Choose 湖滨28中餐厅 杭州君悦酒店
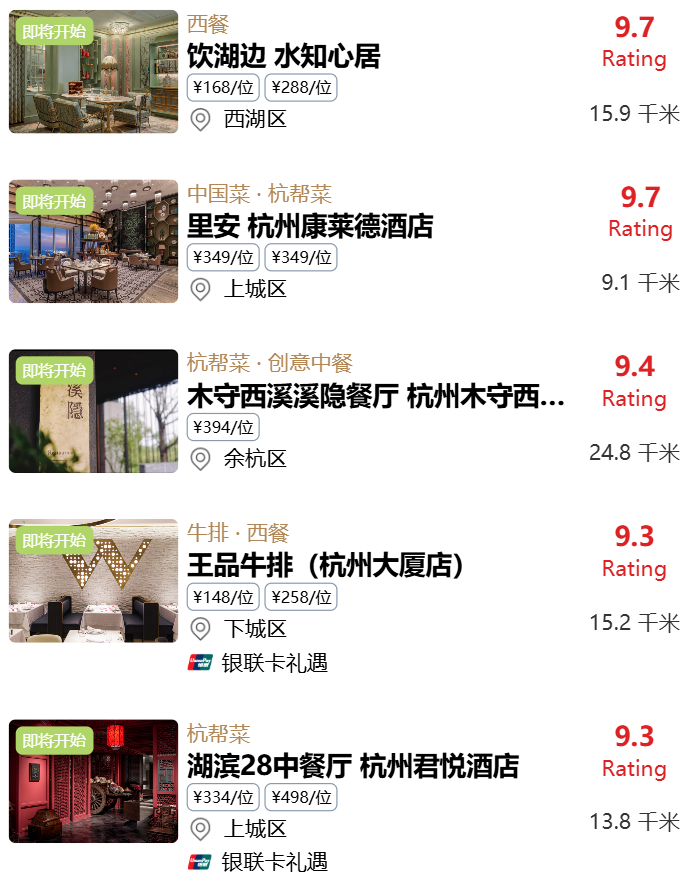687x882 pixels. tap(353, 766)
